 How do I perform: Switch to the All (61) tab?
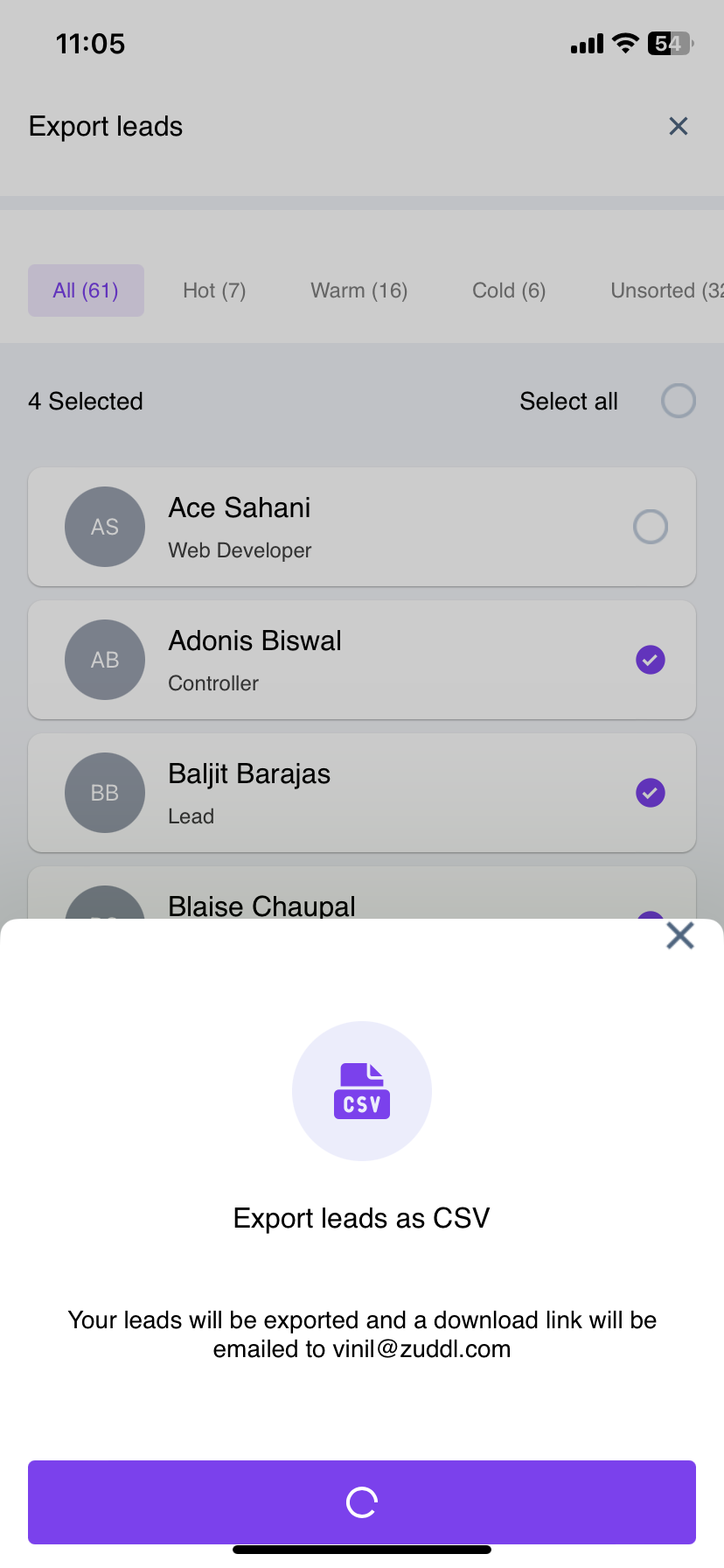coord(86,290)
